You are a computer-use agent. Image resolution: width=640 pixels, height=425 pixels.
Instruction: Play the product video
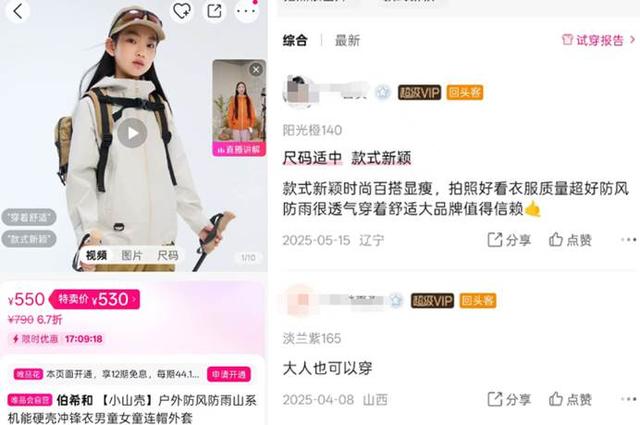131,133
